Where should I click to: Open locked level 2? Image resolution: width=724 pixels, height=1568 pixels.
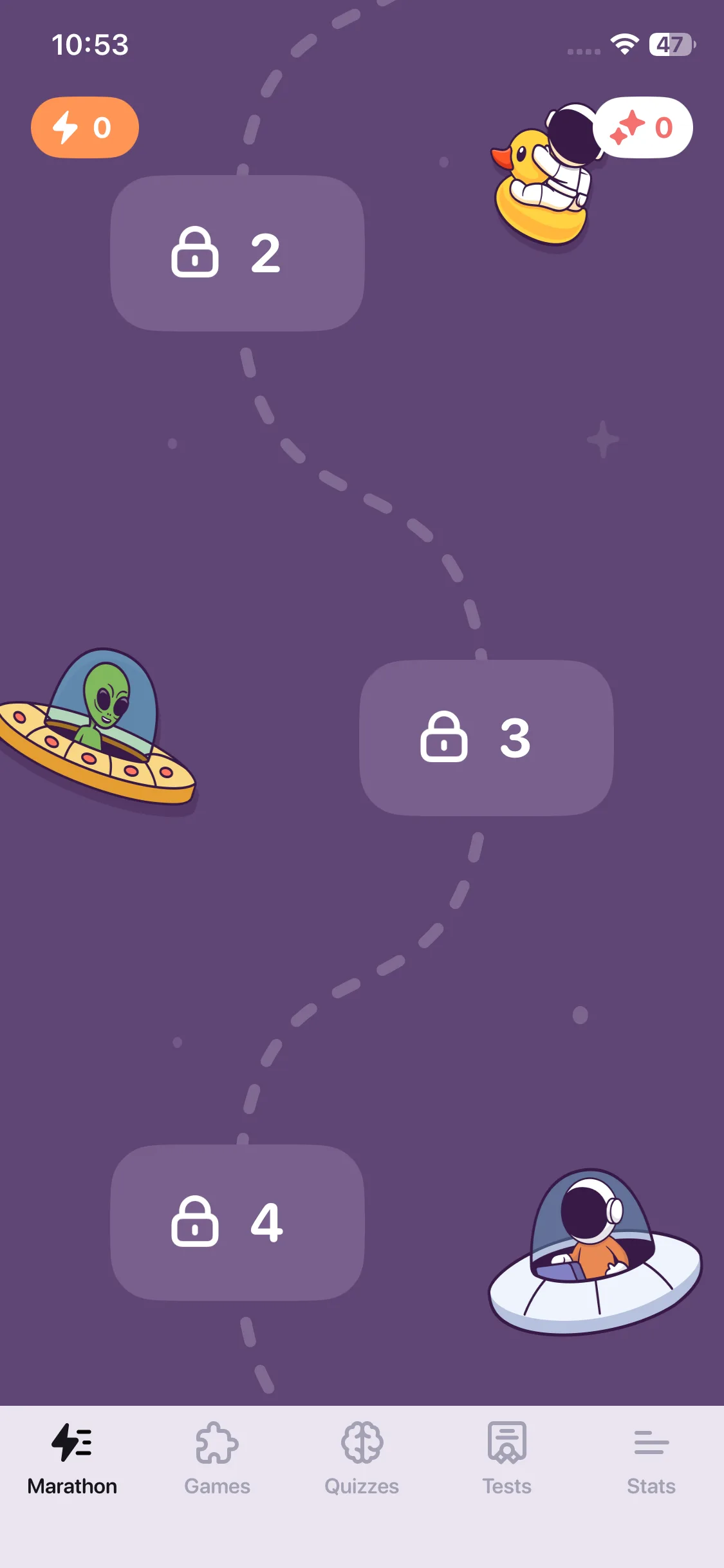(x=237, y=254)
